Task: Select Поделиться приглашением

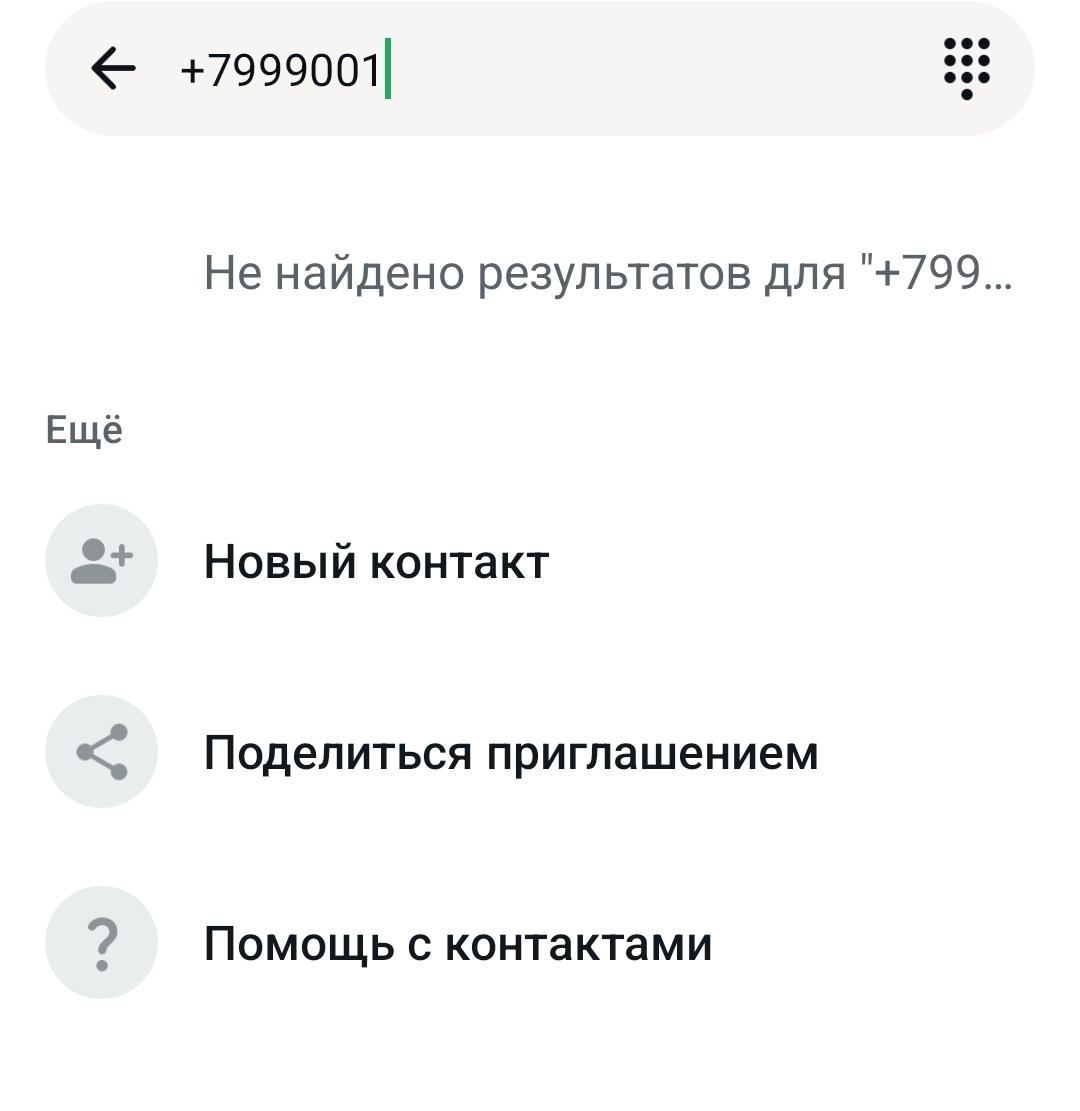Action: (510, 753)
